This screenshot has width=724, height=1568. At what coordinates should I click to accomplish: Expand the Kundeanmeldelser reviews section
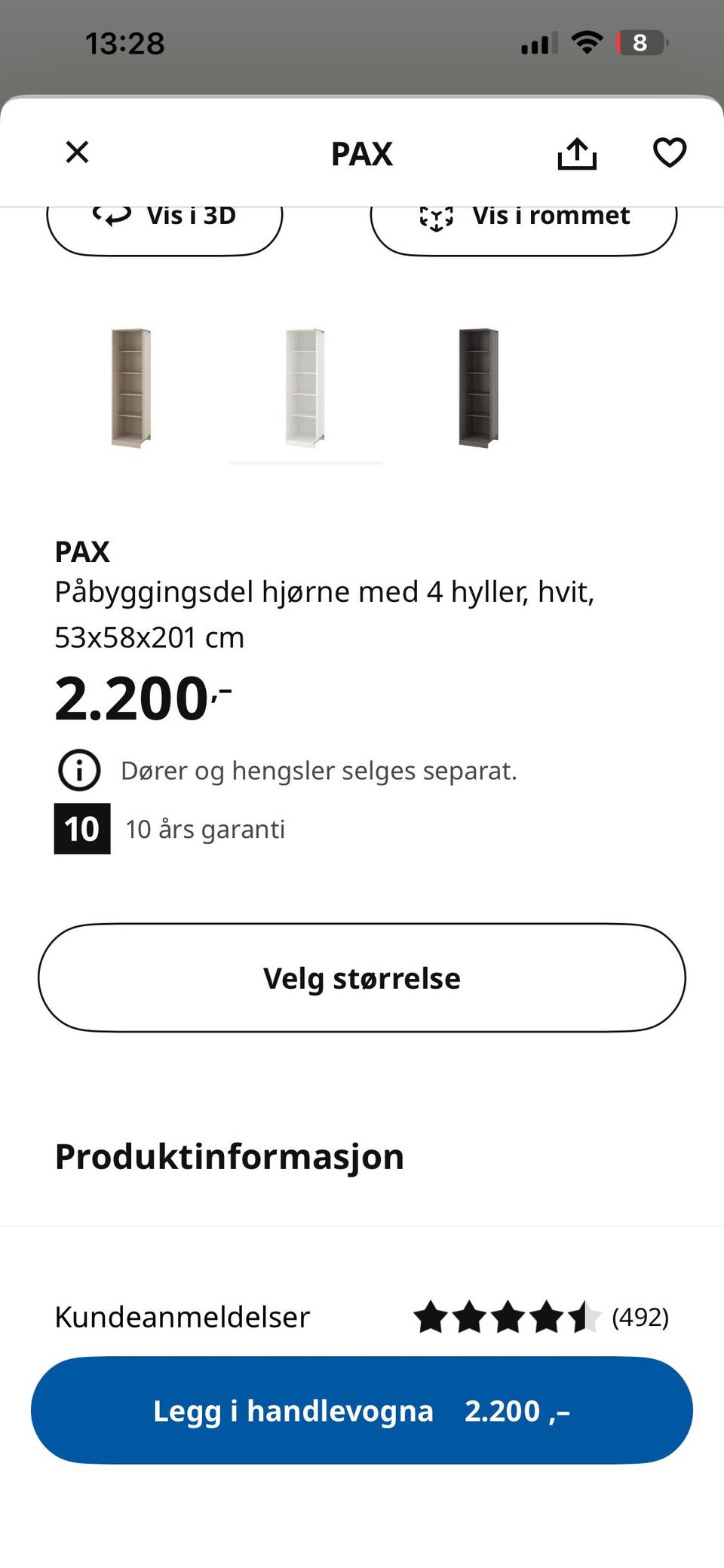point(181,1317)
